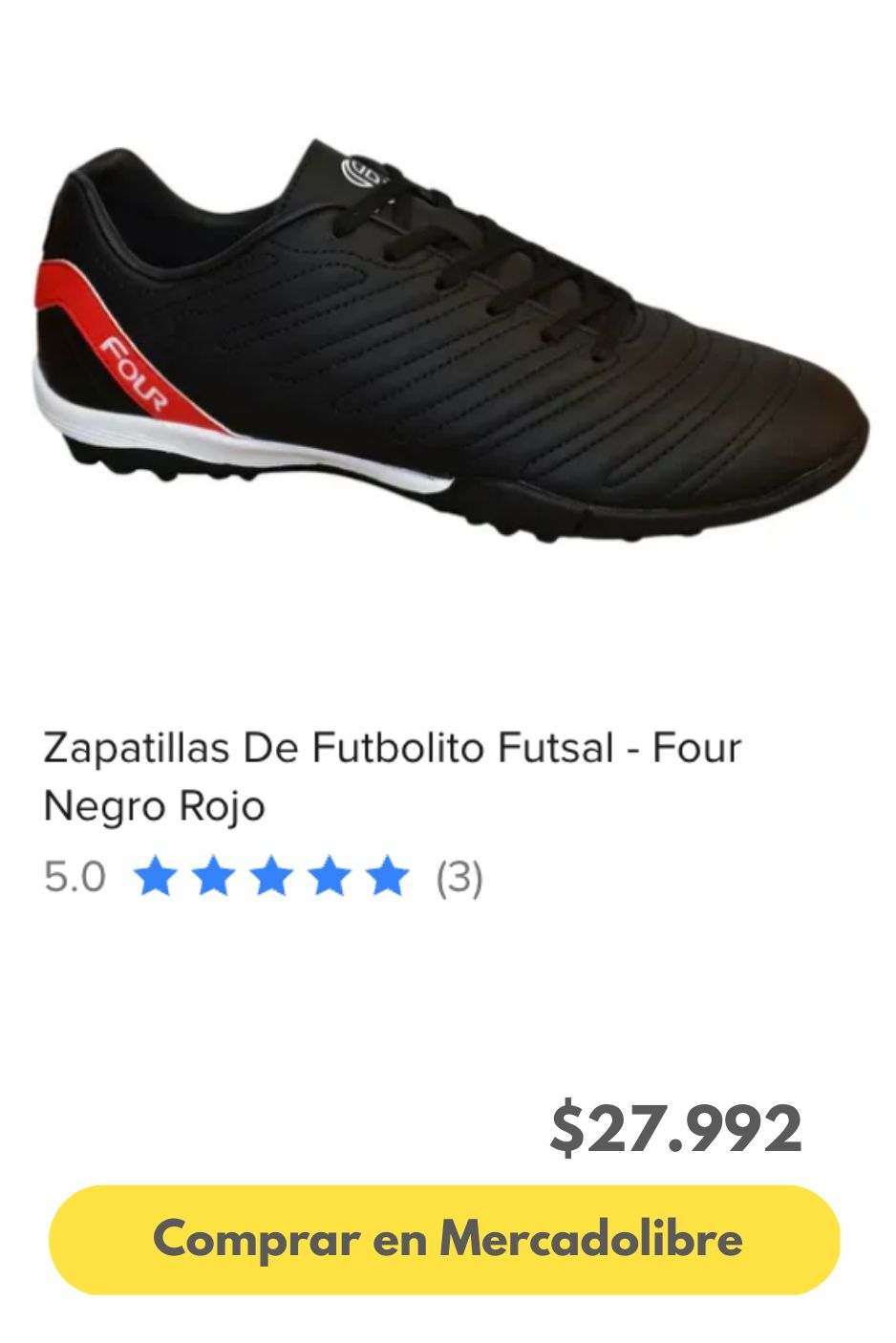Click the middle star of the five-star rating
This screenshot has height=1343, width=896.
[x=270, y=876]
